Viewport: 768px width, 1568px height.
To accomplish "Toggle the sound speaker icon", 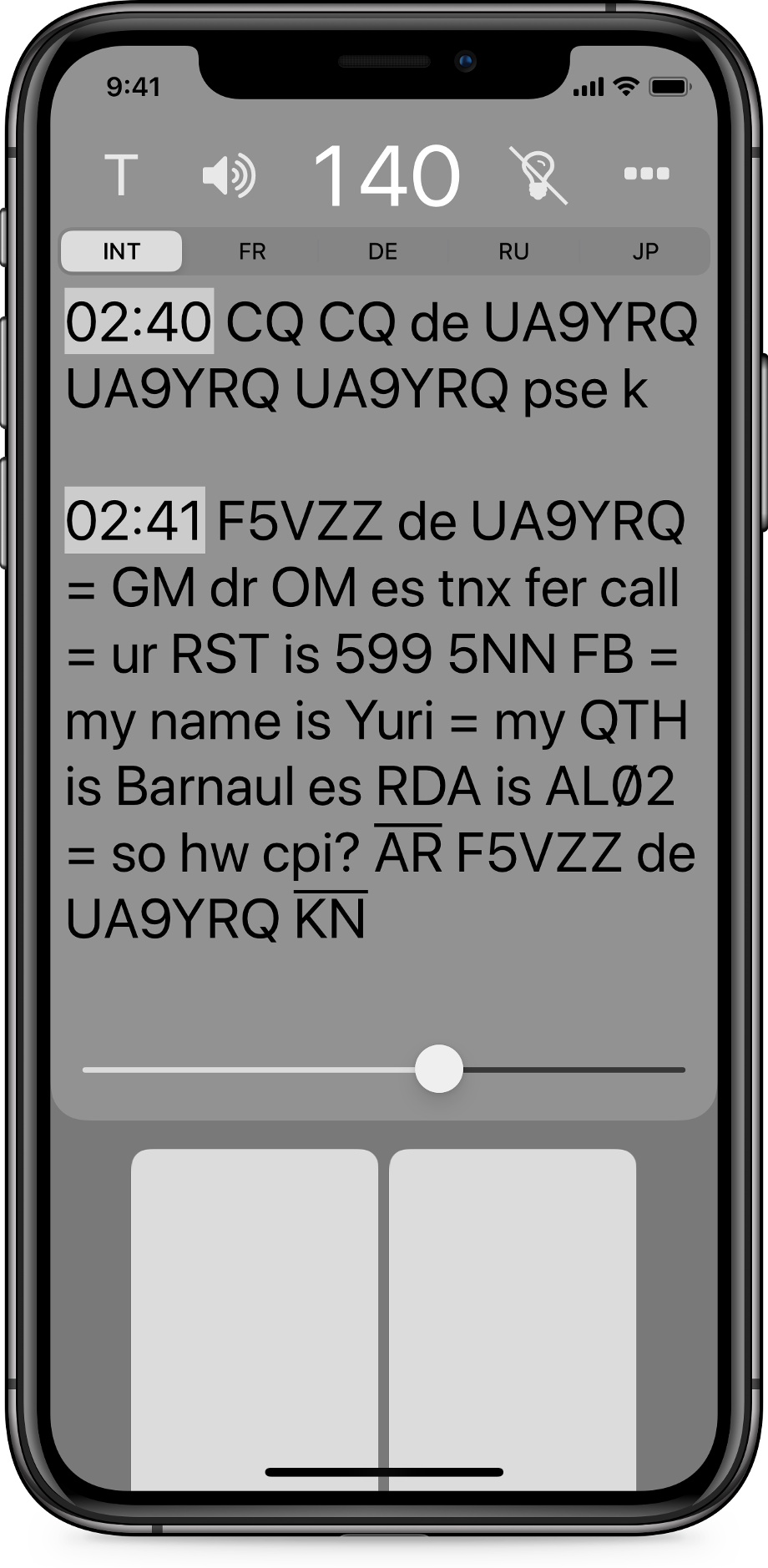I will click(229, 175).
